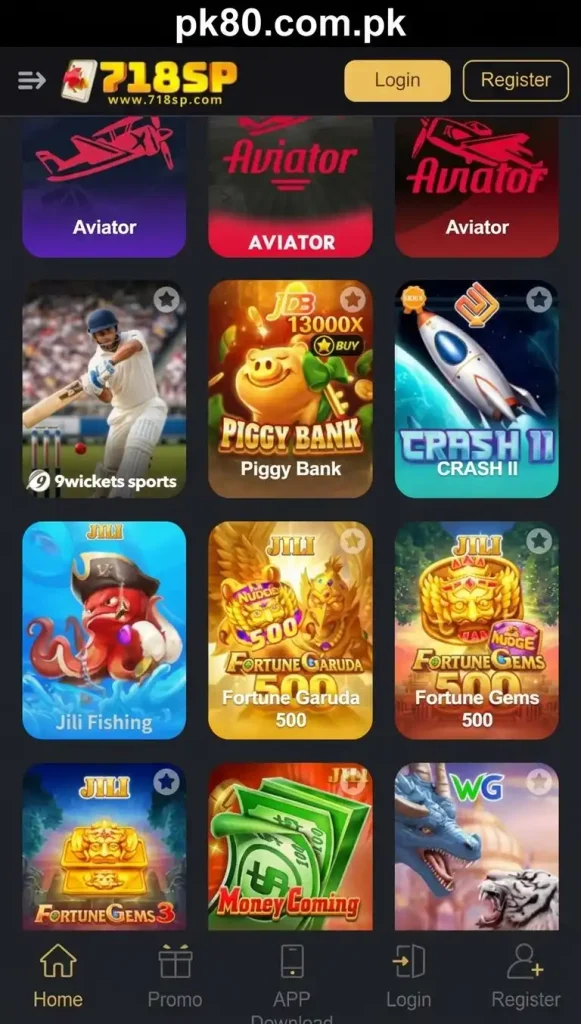Open Fortune Gems 500
Screen dimensions: 581x1024
pos(477,630)
